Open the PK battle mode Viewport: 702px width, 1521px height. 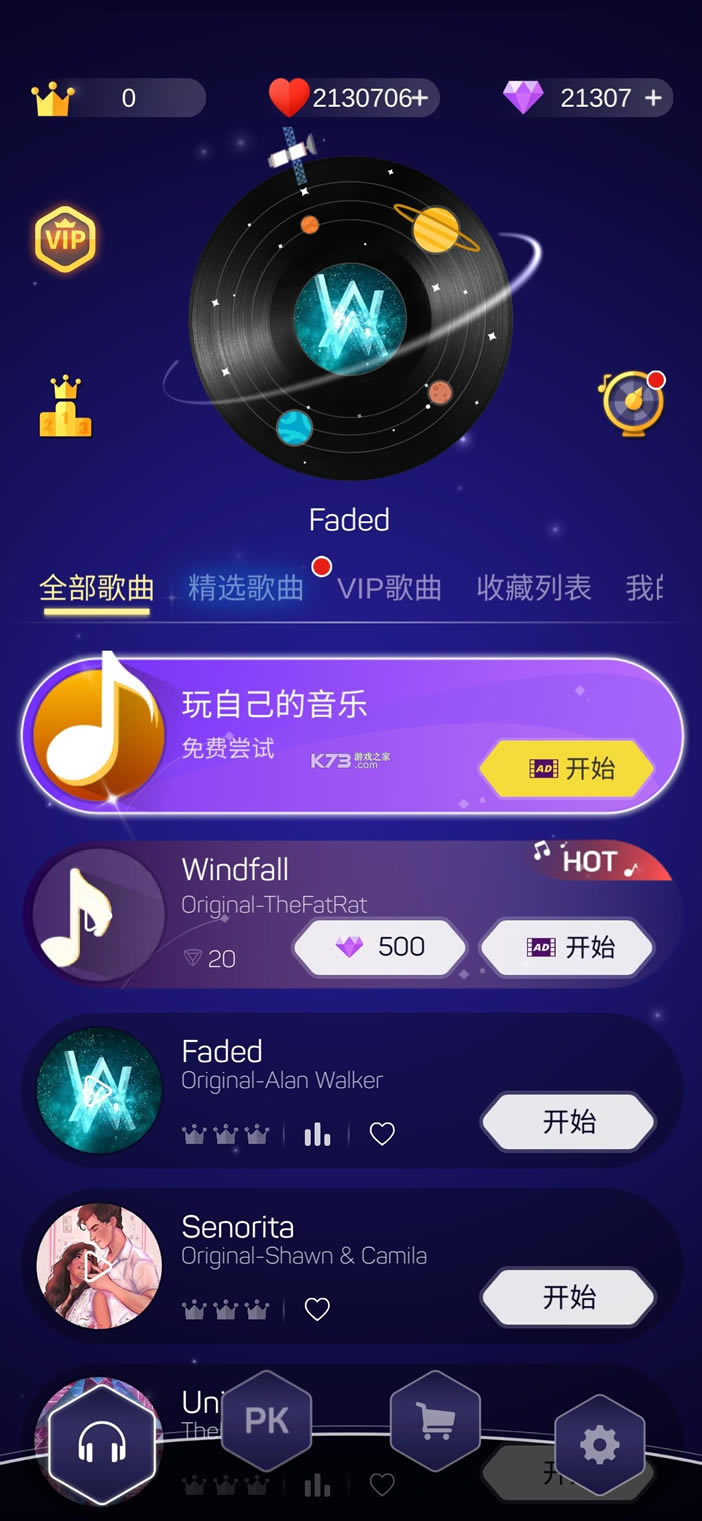tap(266, 1420)
